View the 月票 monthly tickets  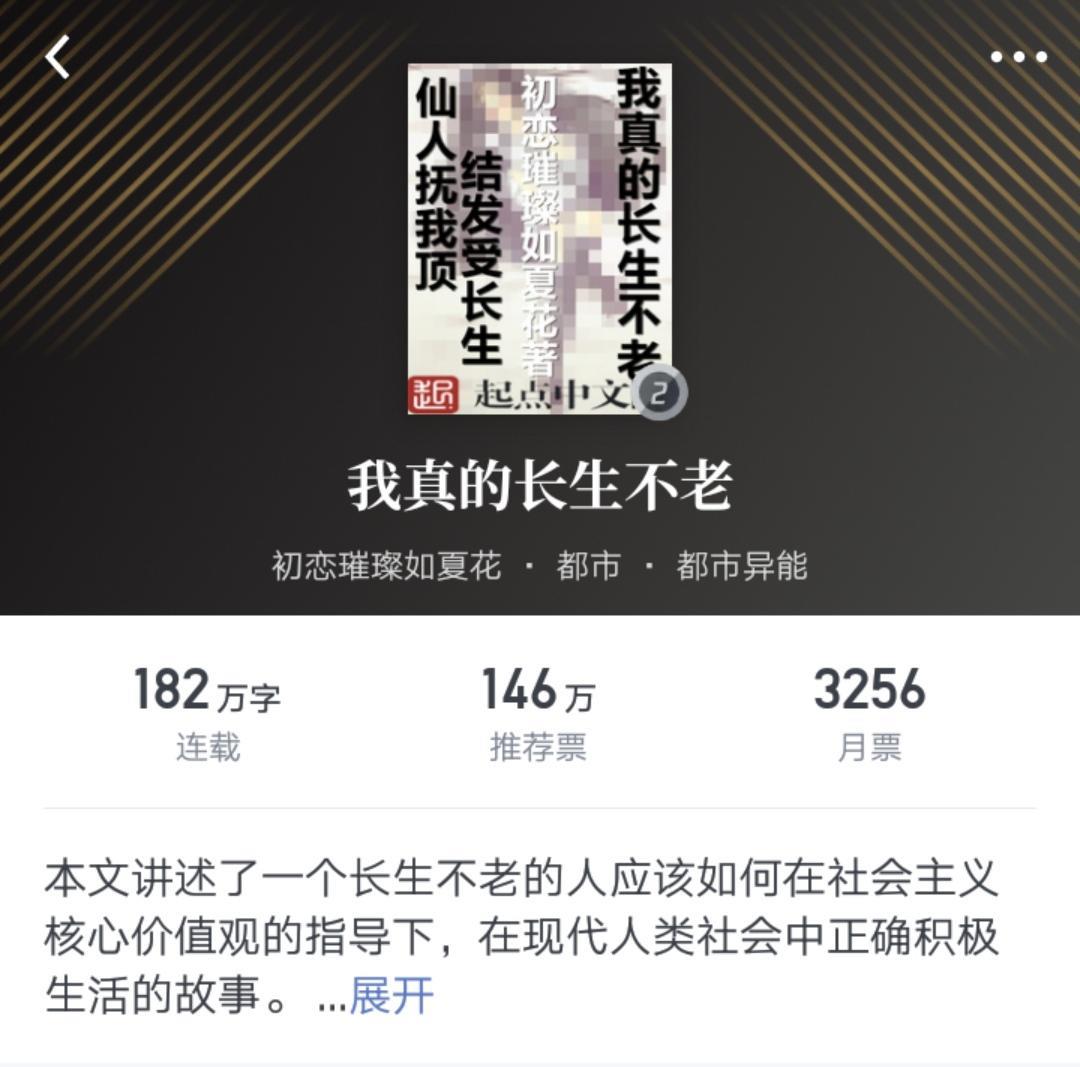[x=869, y=712]
